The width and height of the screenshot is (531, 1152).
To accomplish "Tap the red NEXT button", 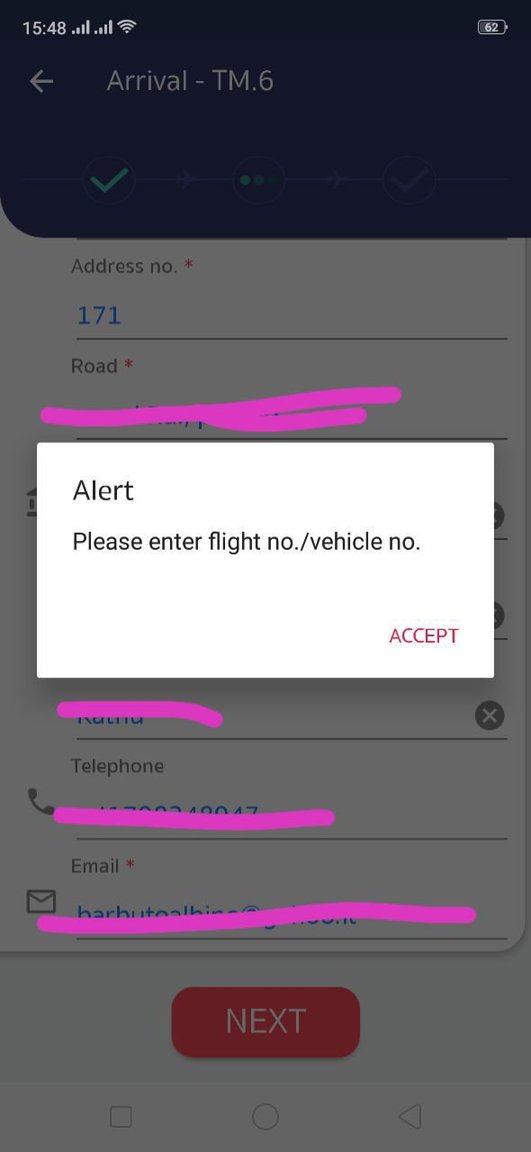I will (x=266, y=1021).
